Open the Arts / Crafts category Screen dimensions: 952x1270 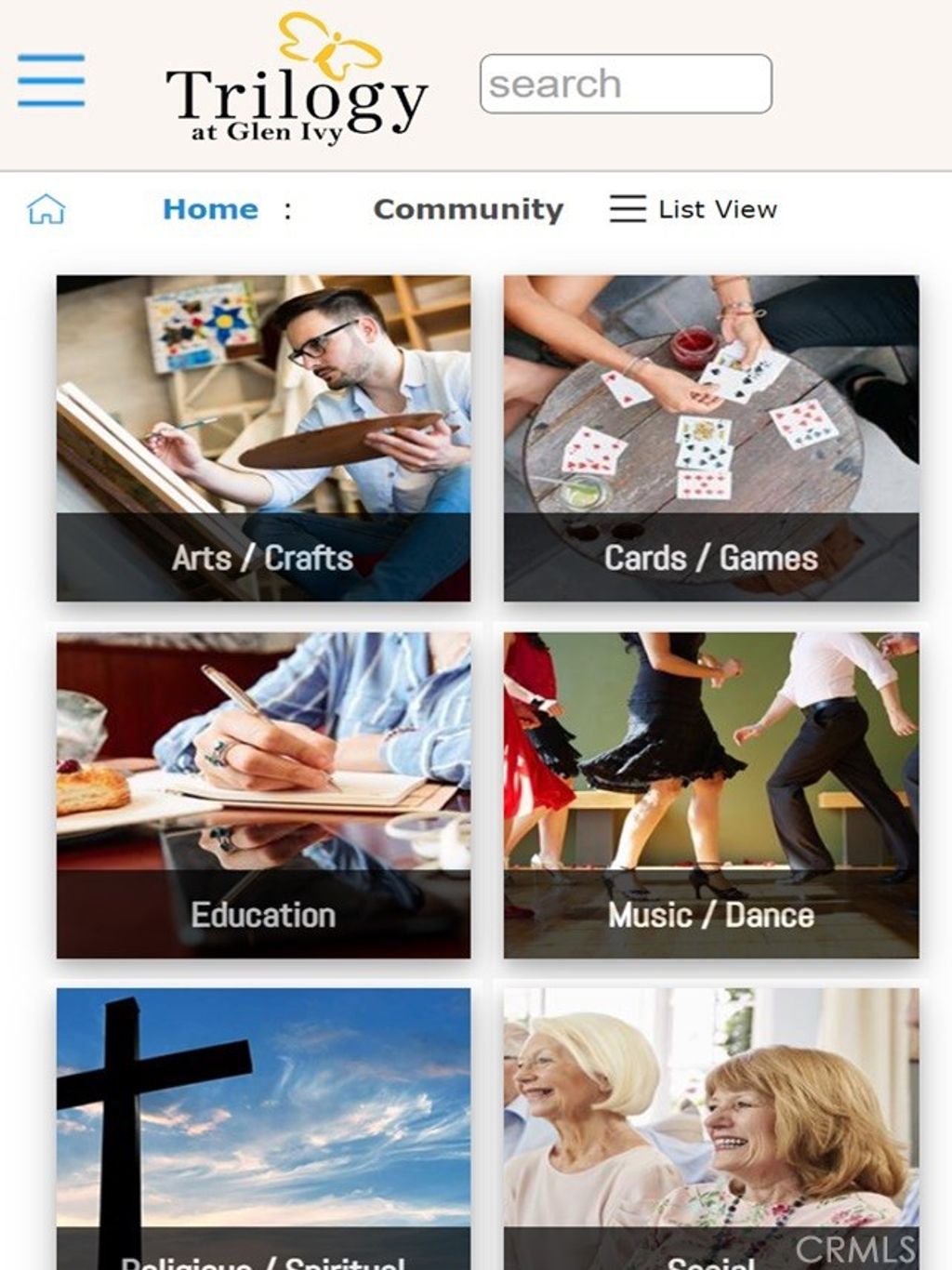263,438
